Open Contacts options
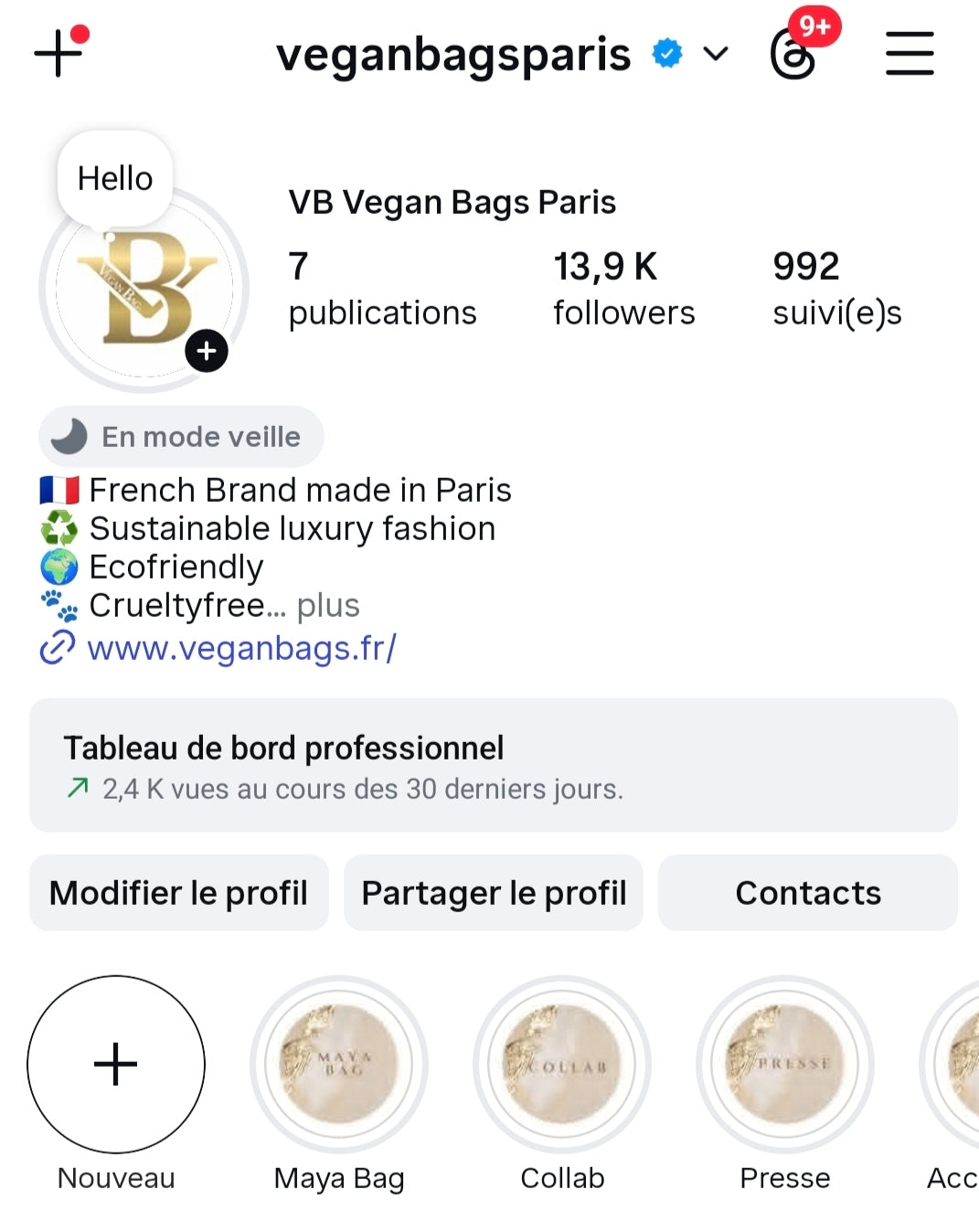This screenshot has width=979, height=1232. pyautogui.click(x=808, y=893)
